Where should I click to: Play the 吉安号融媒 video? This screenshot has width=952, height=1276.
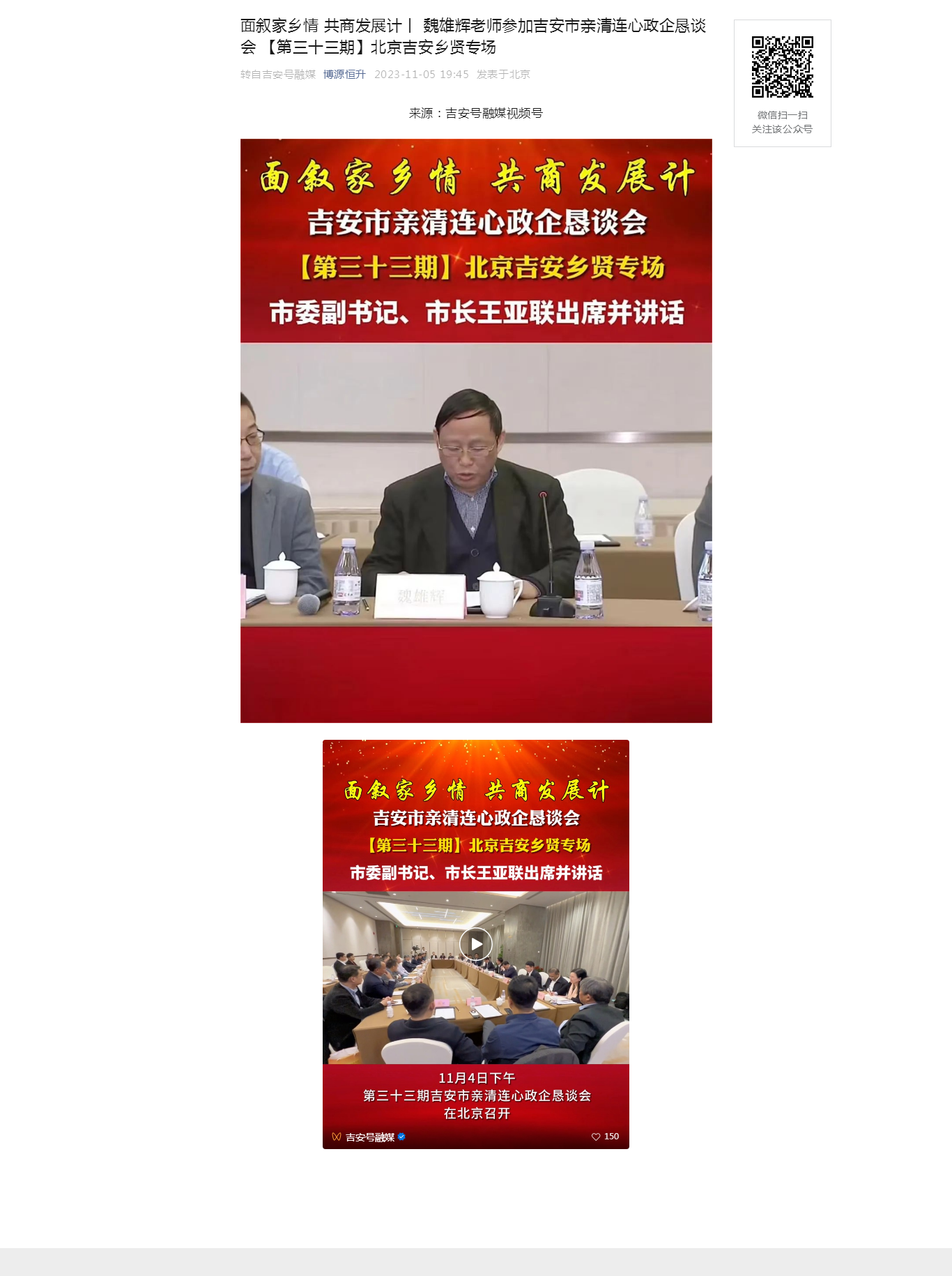point(476,944)
